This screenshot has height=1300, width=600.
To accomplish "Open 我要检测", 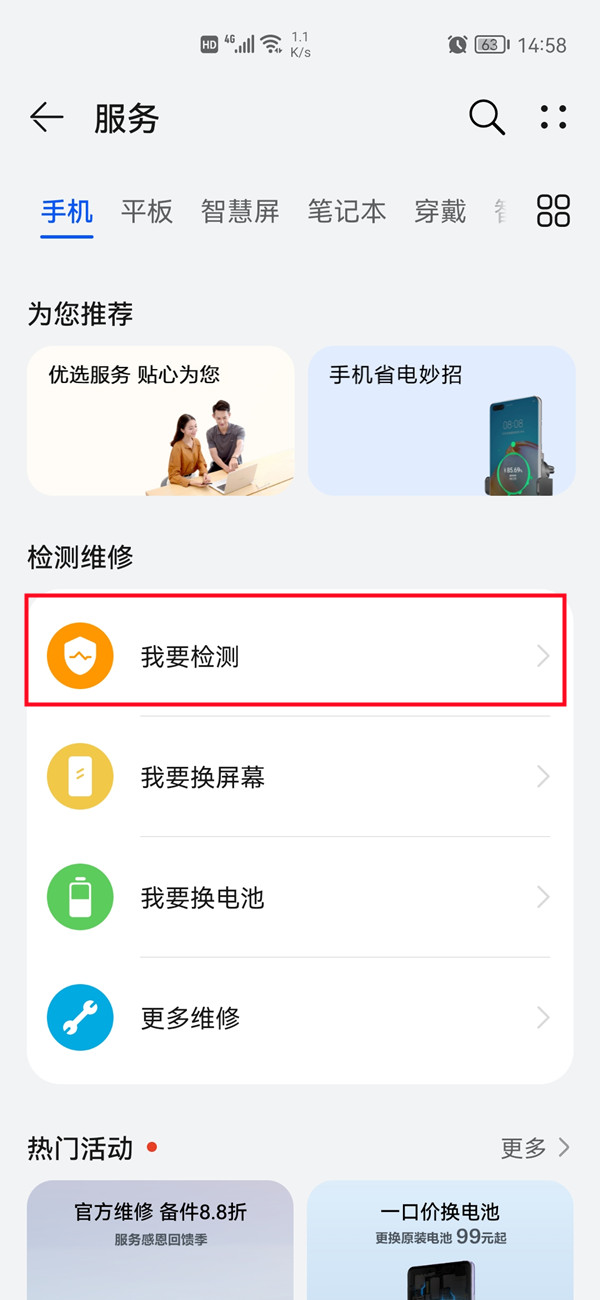I will (298, 657).
